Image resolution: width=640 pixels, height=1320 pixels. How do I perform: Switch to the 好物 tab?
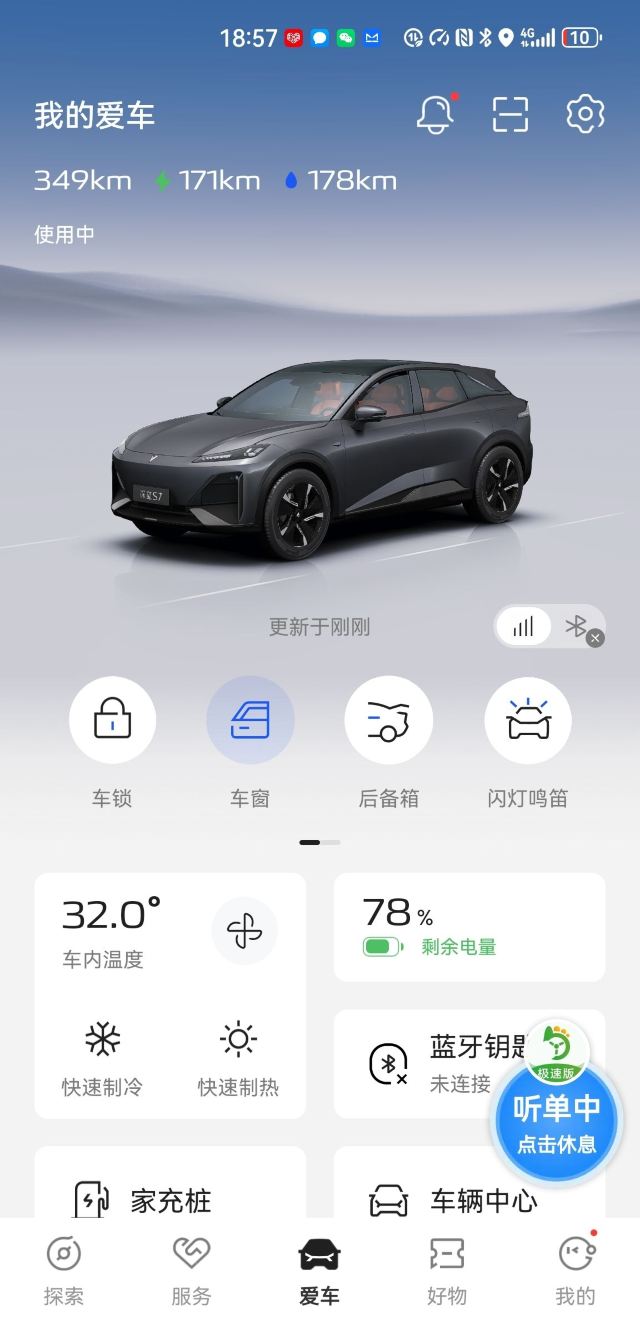click(447, 1270)
